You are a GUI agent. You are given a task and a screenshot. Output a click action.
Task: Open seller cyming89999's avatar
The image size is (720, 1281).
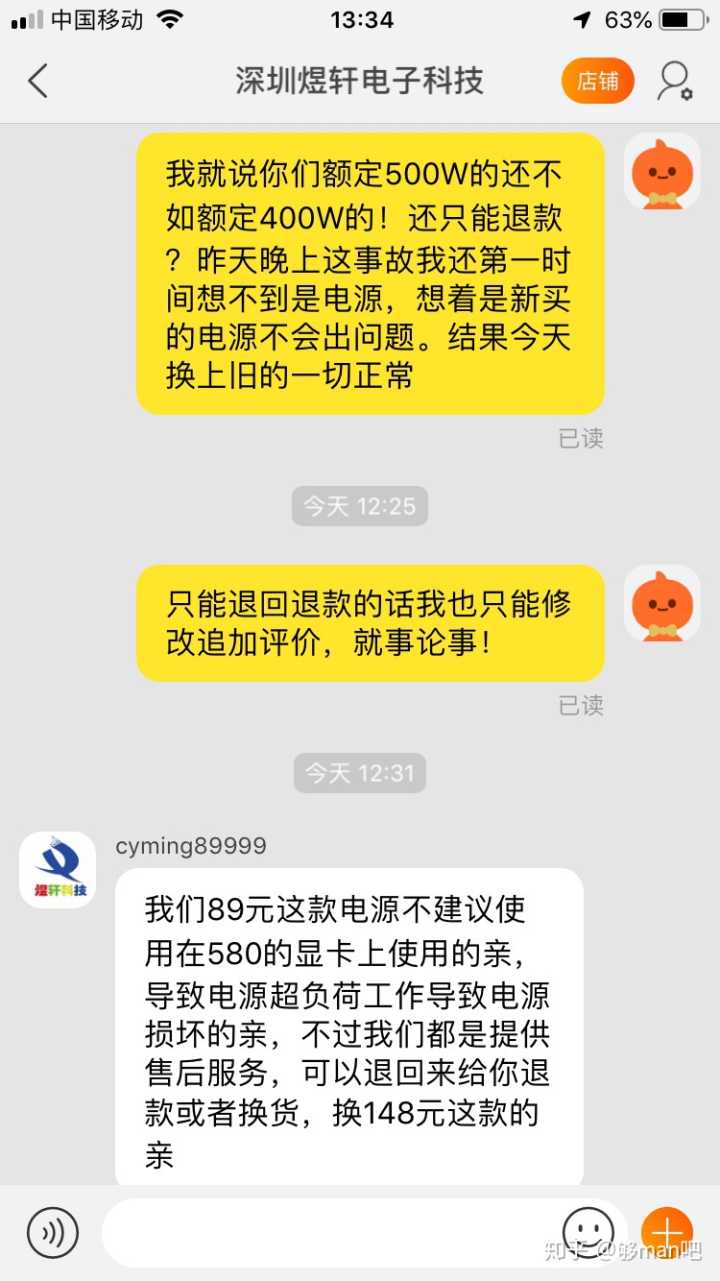(x=58, y=870)
